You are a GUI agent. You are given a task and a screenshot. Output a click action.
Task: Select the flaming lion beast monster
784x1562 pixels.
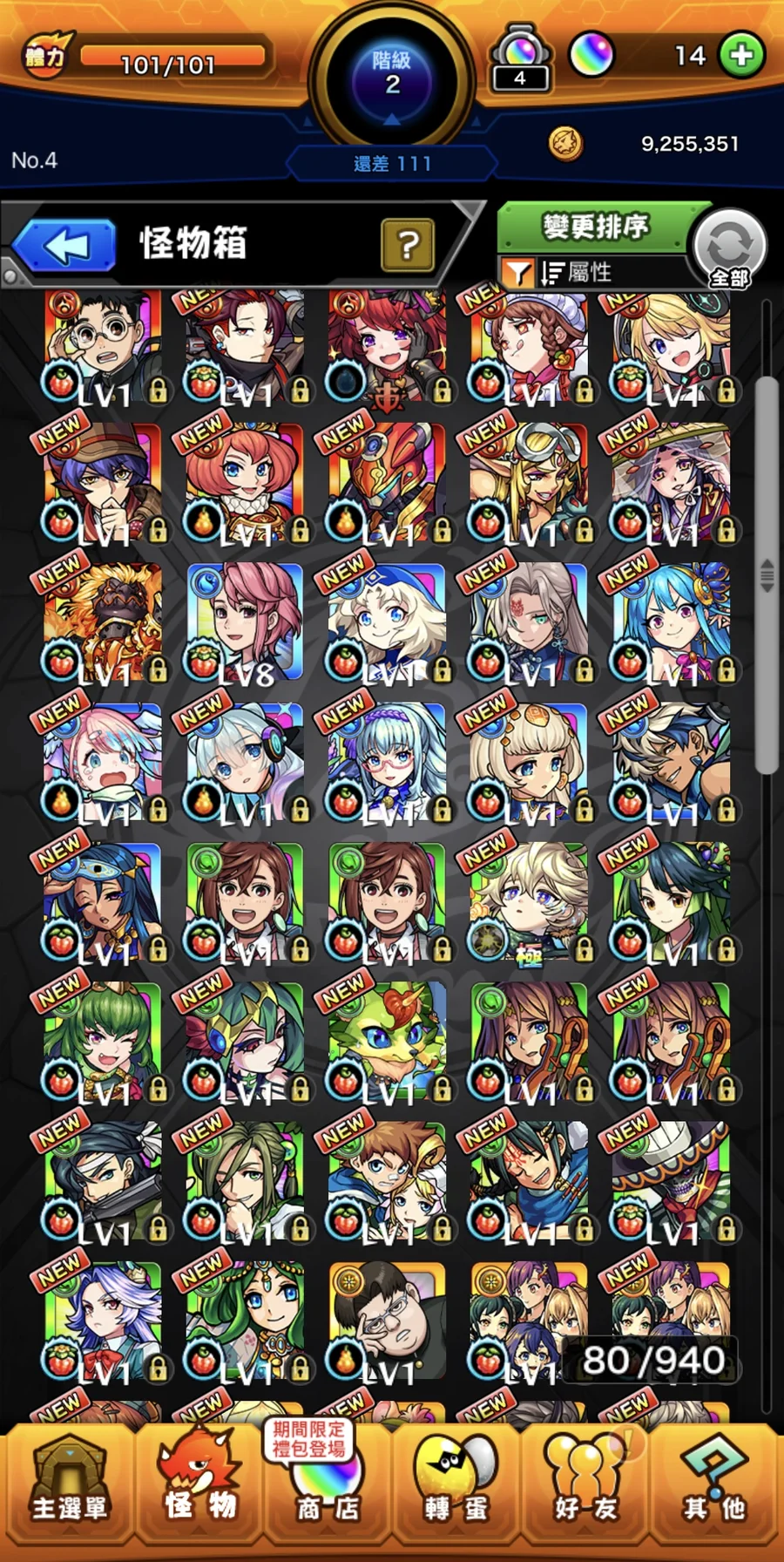click(x=103, y=622)
